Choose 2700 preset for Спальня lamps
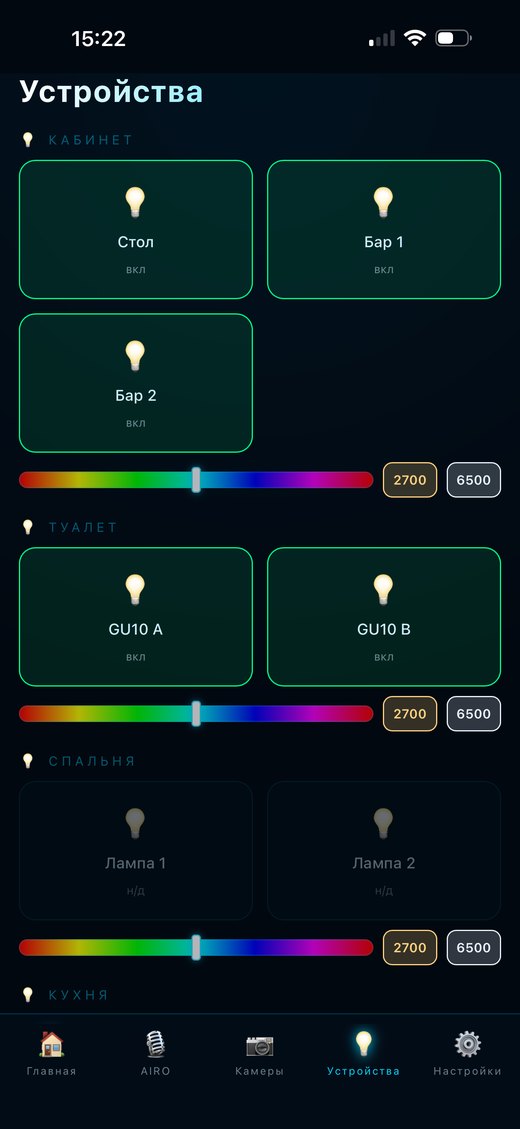 (410, 948)
